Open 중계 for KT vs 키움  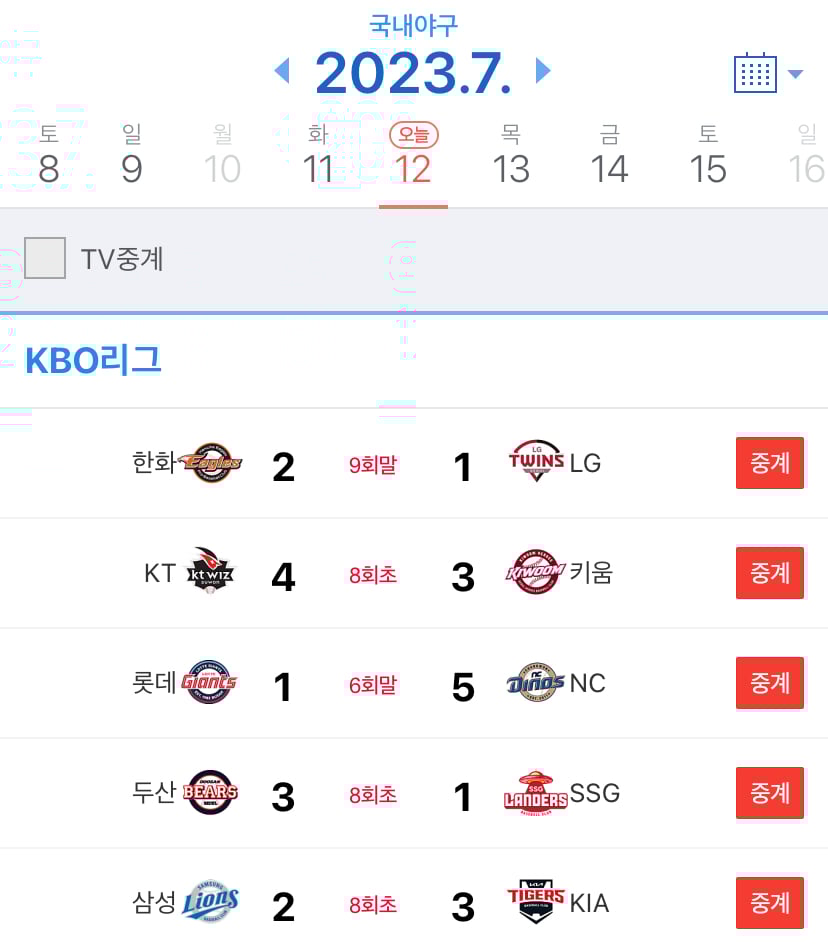(x=770, y=573)
